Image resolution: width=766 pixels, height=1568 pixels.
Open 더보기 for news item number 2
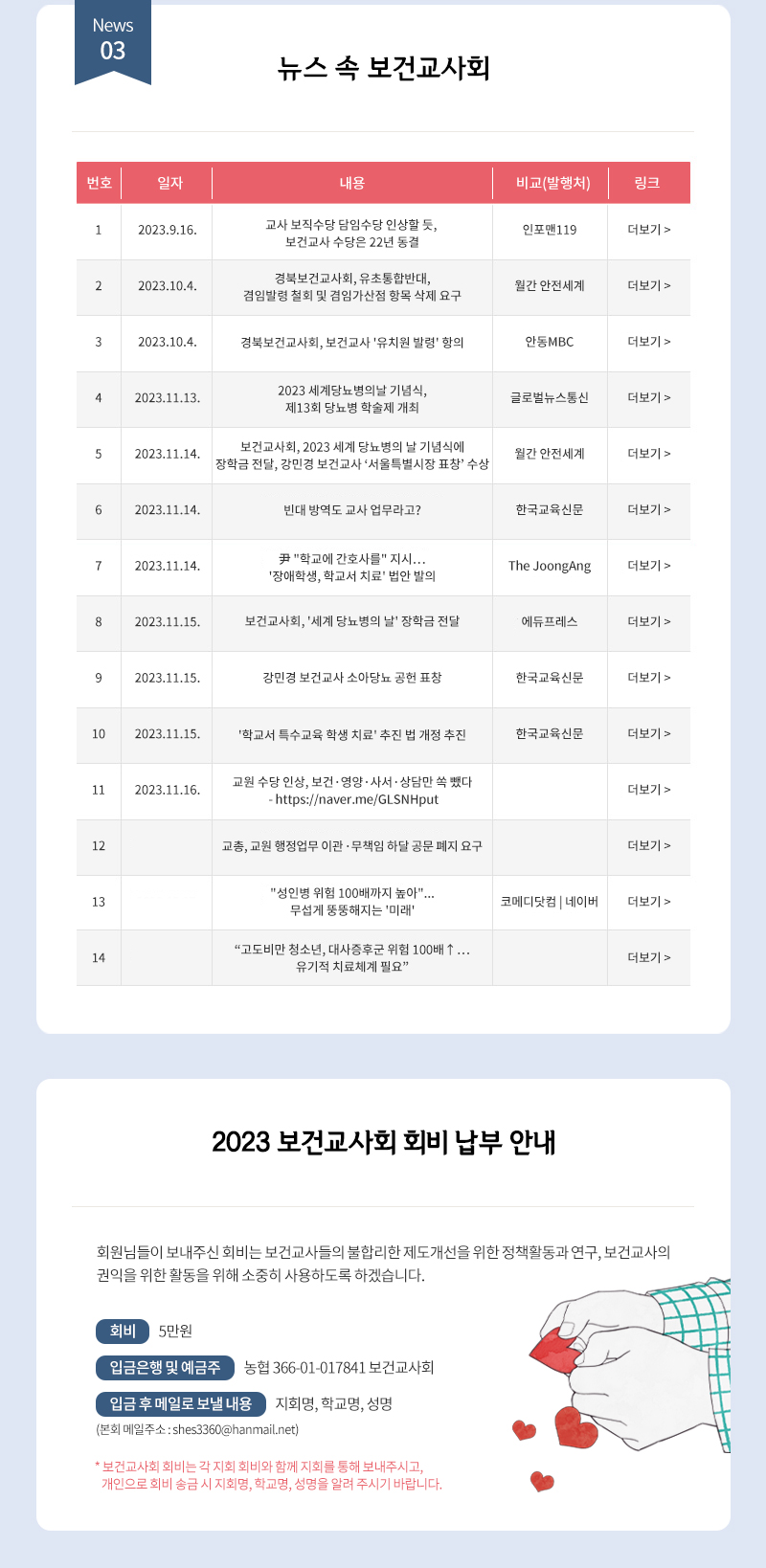(648, 285)
